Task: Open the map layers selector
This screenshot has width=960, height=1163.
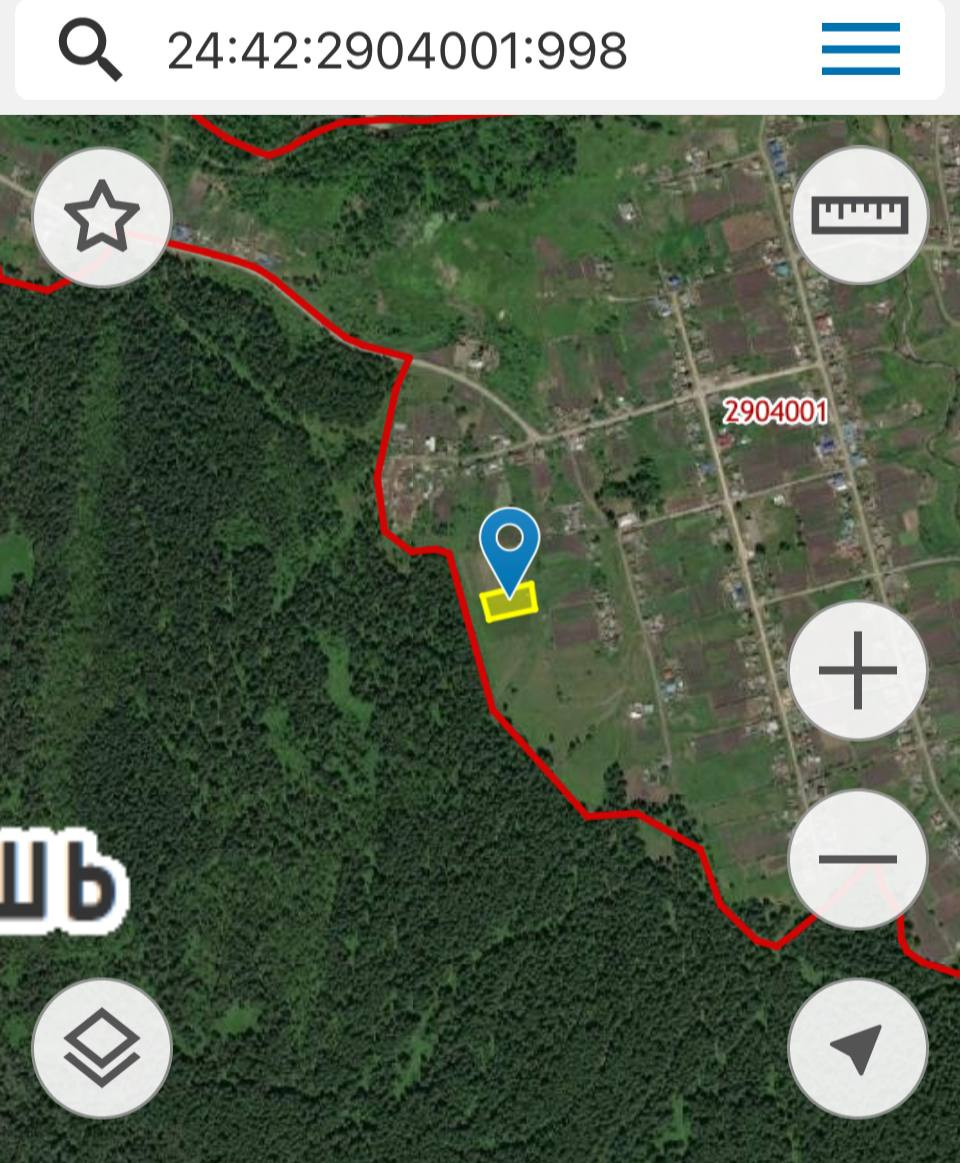Action: 102,1048
